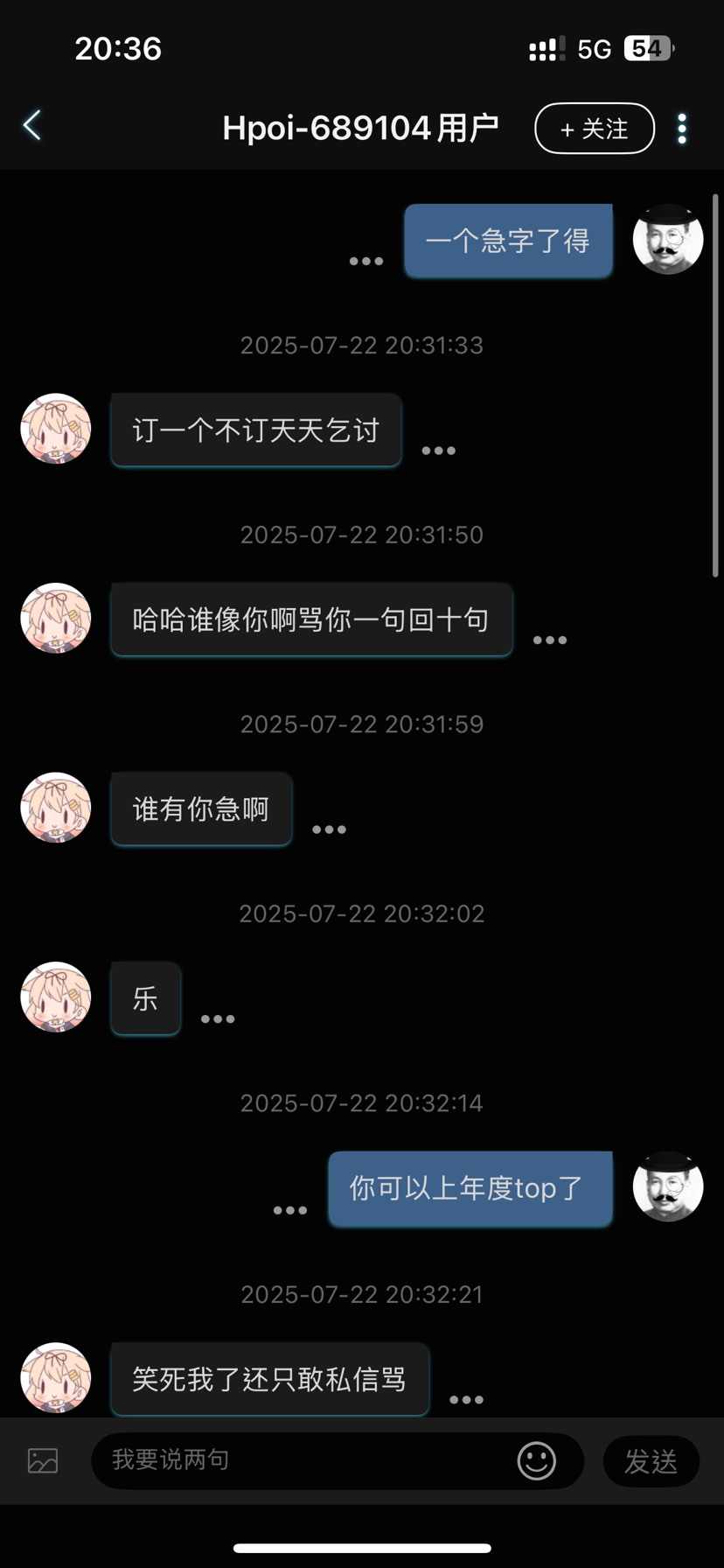Attach an image to the message
Viewport: 724px width, 1568px height.
click(x=43, y=1460)
